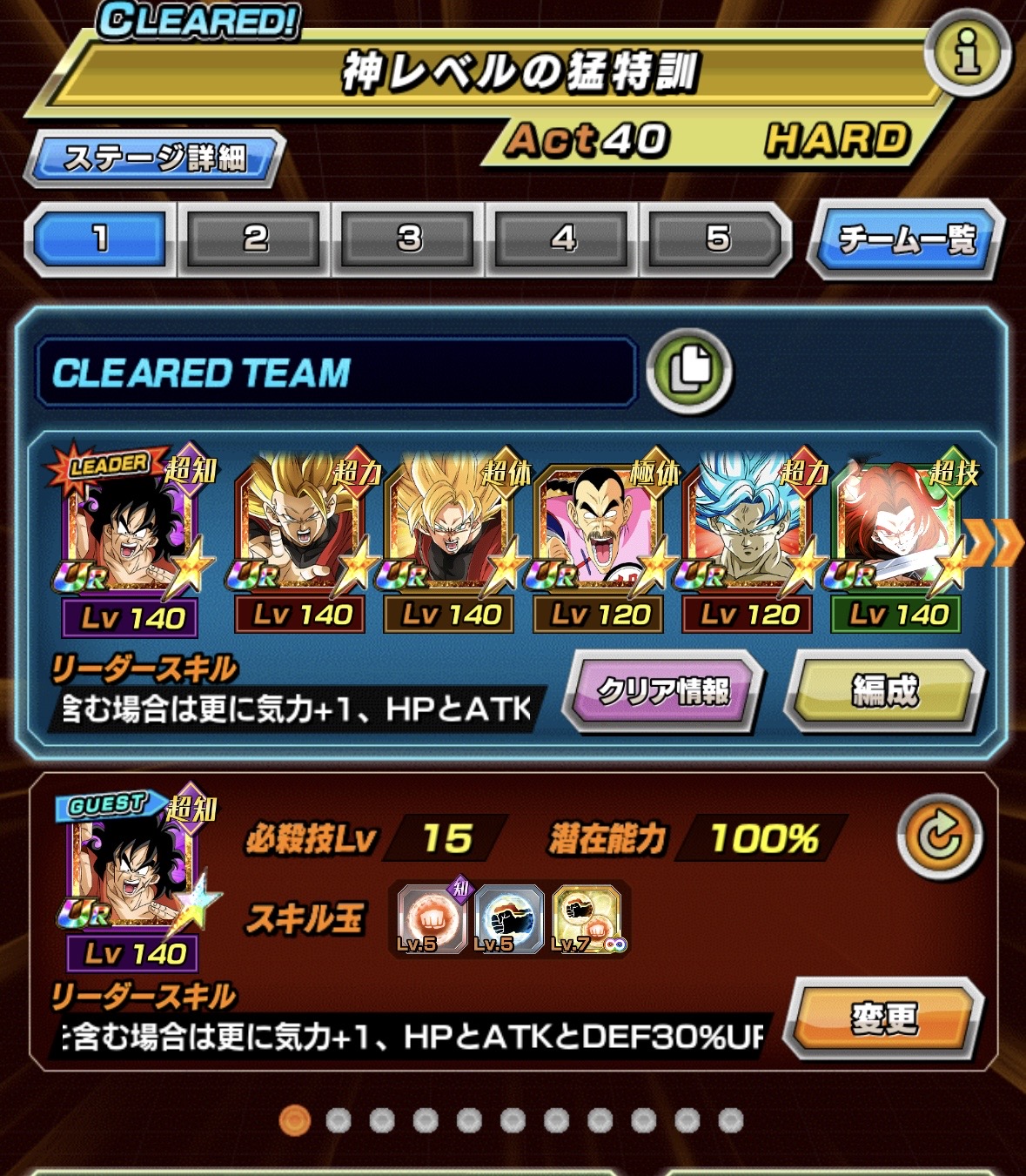Screen dimensions: 1026x1176
Task: Switch to team slot 2
Action: (x=254, y=239)
